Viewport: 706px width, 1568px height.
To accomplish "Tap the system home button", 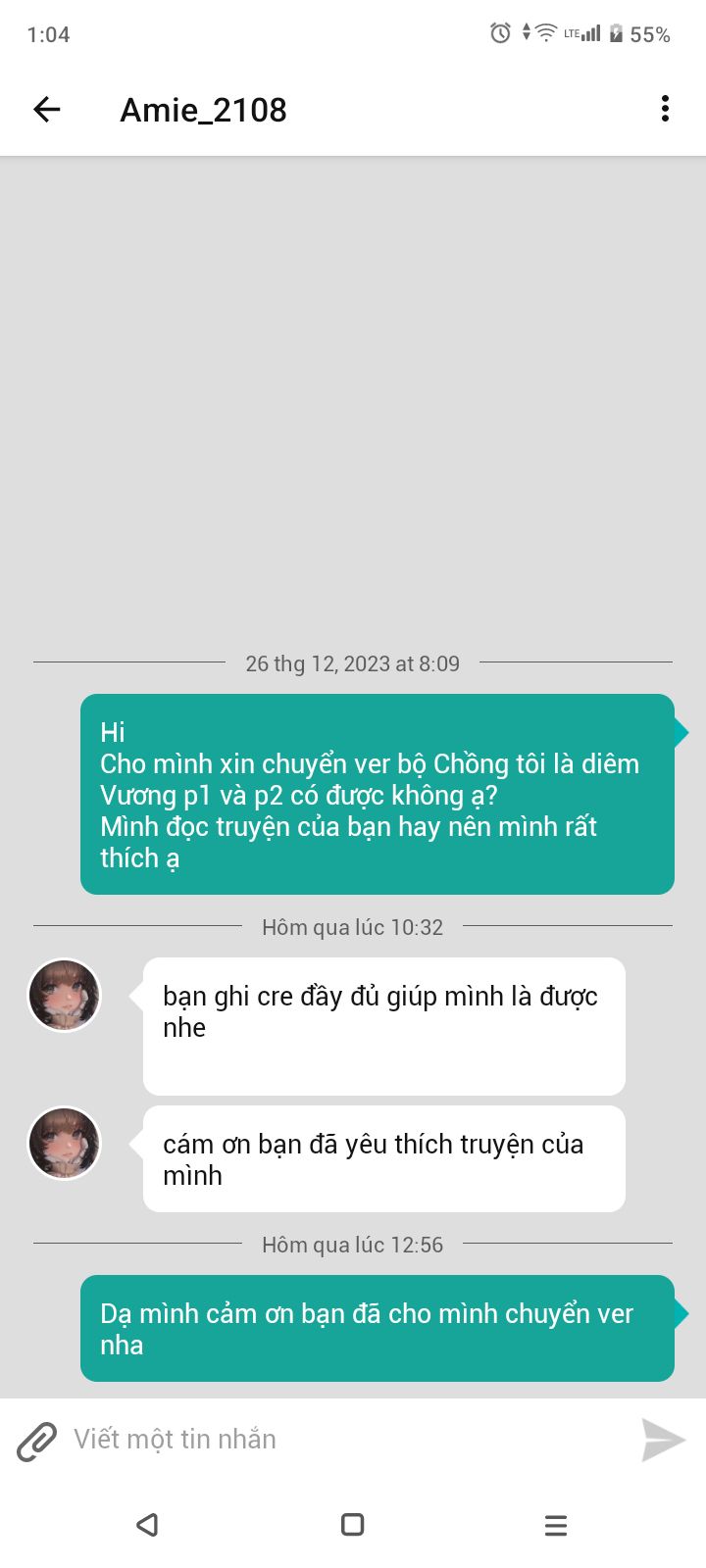I will (x=353, y=1524).
